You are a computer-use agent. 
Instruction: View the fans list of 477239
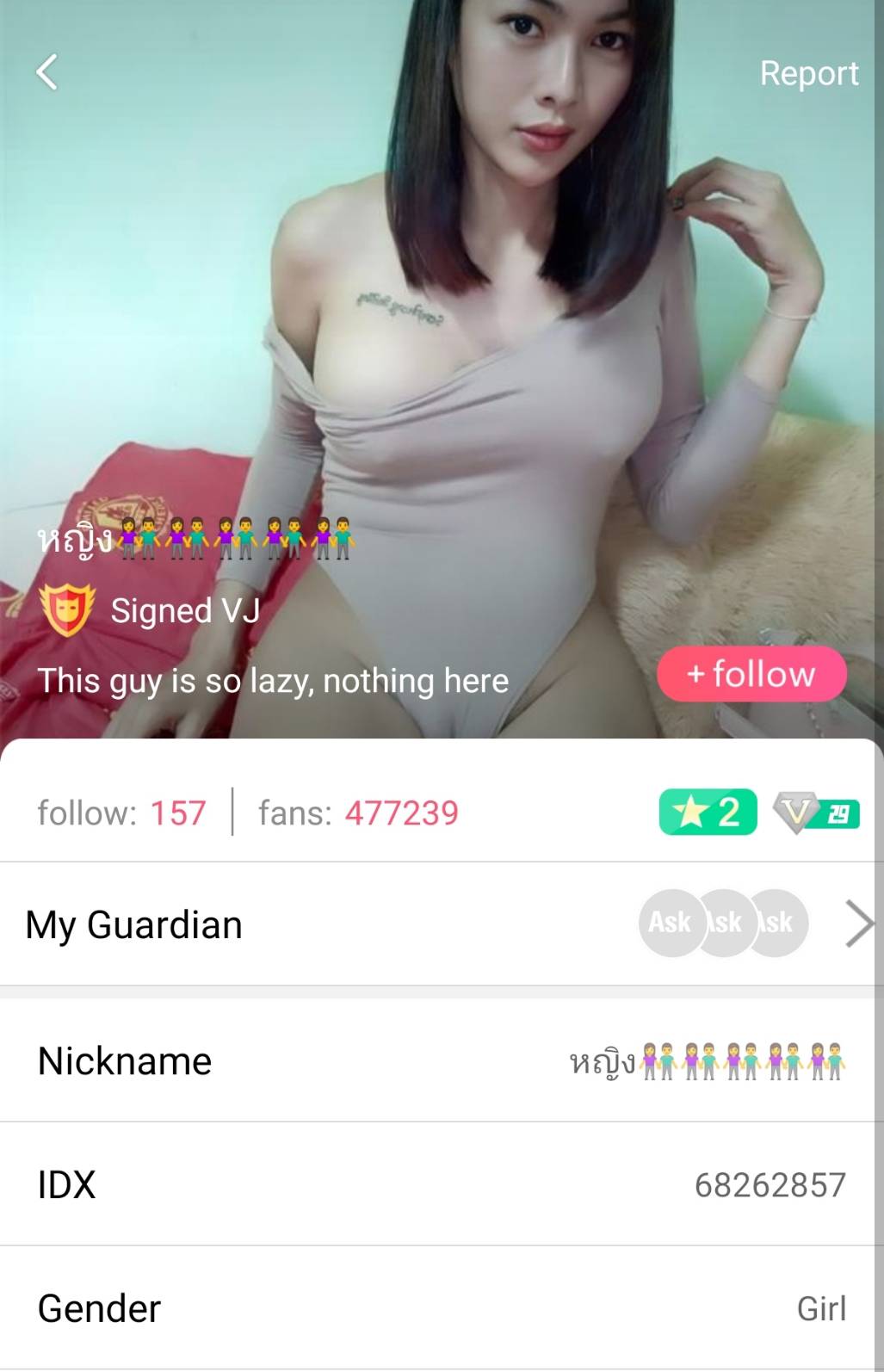tap(359, 813)
